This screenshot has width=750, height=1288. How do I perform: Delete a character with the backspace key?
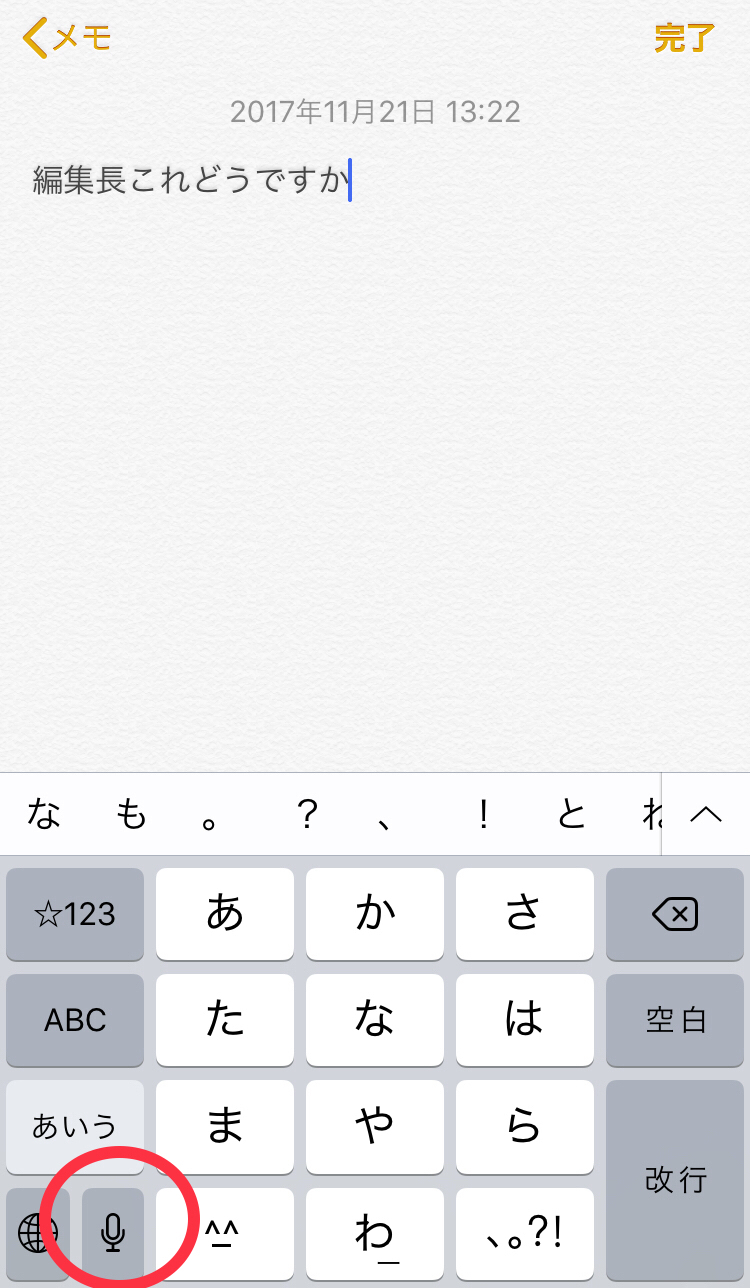pyautogui.click(x=675, y=914)
